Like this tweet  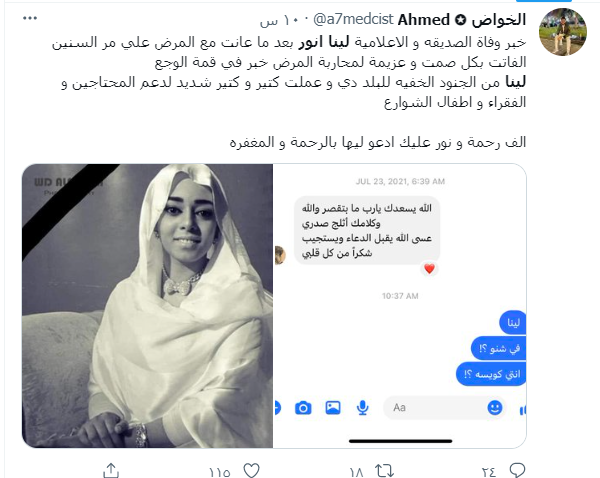pyautogui.click(x=247, y=468)
